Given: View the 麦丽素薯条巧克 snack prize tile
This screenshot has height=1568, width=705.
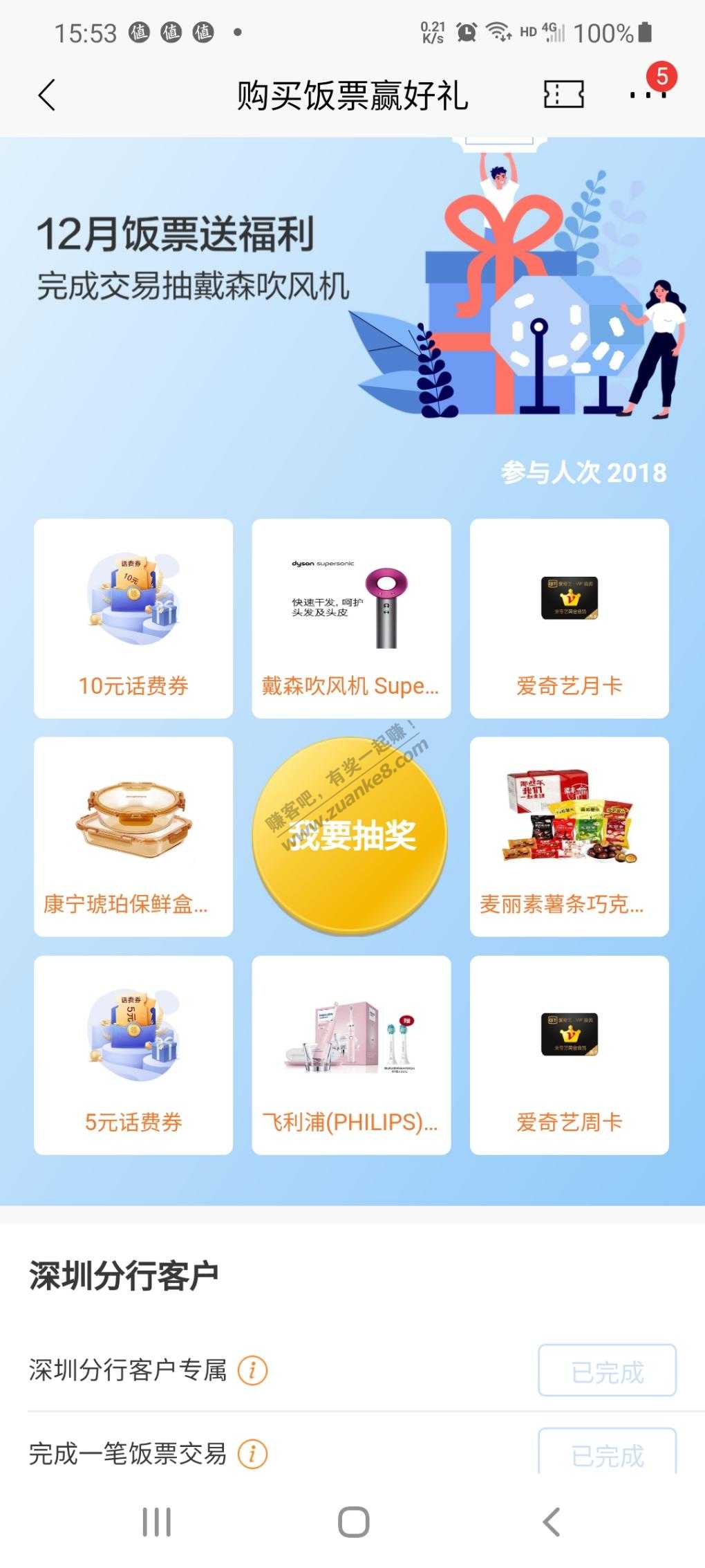Looking at the screenshot, I should pyautogui.click(x=569, y=836).
